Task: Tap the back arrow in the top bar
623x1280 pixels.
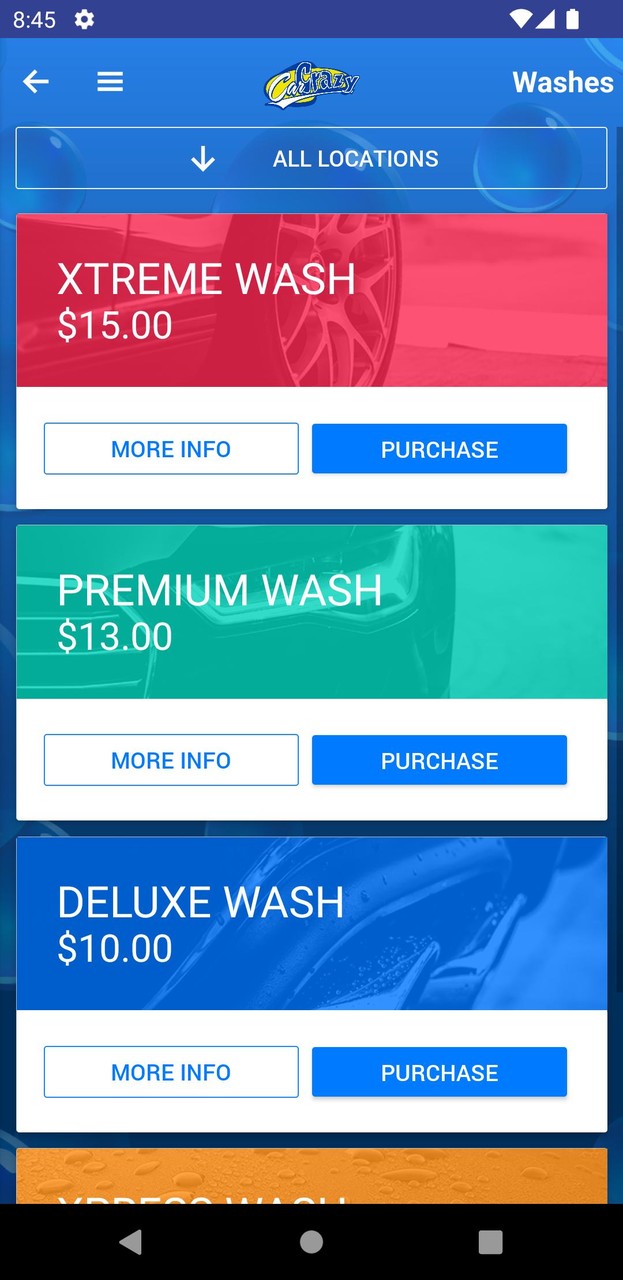Action: click(36, 82)
